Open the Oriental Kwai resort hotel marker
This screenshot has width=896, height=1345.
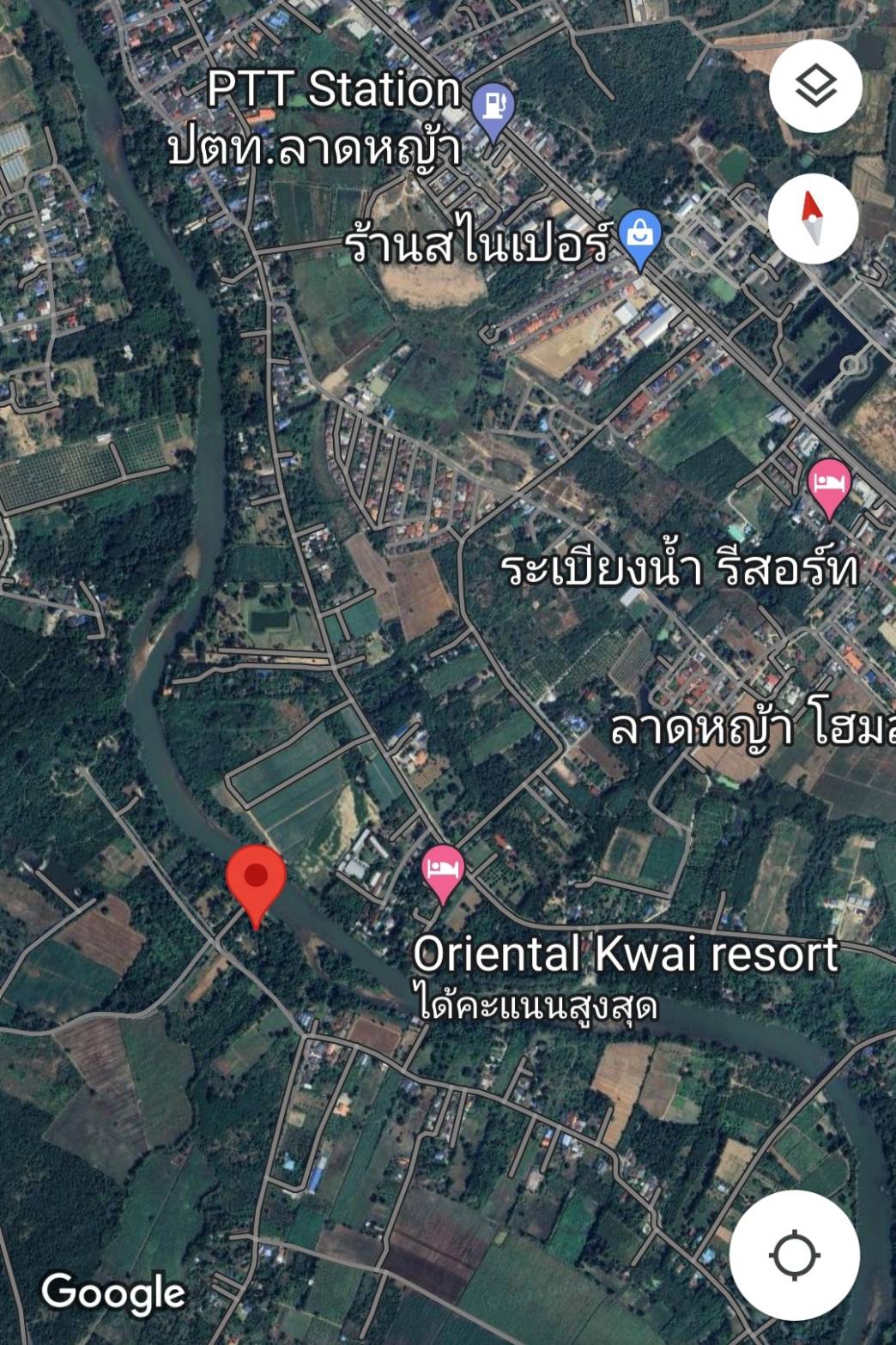443,871
